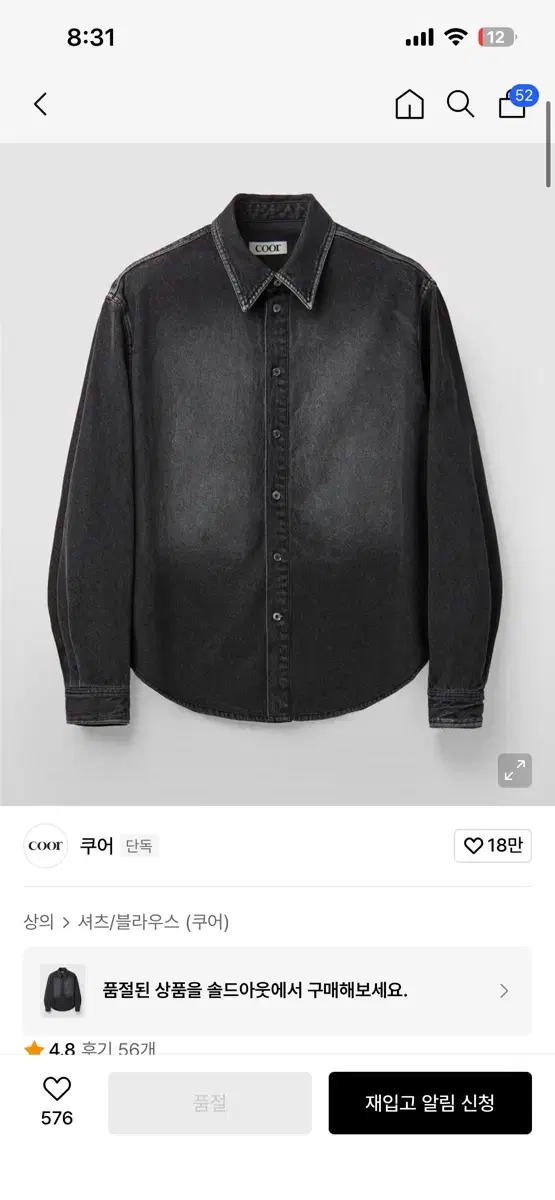Image resolution: width=555 pixels, height=1200 pixels.
Task: Open the 후기 56개 reviews
Action: click(x=120, y=1049)
